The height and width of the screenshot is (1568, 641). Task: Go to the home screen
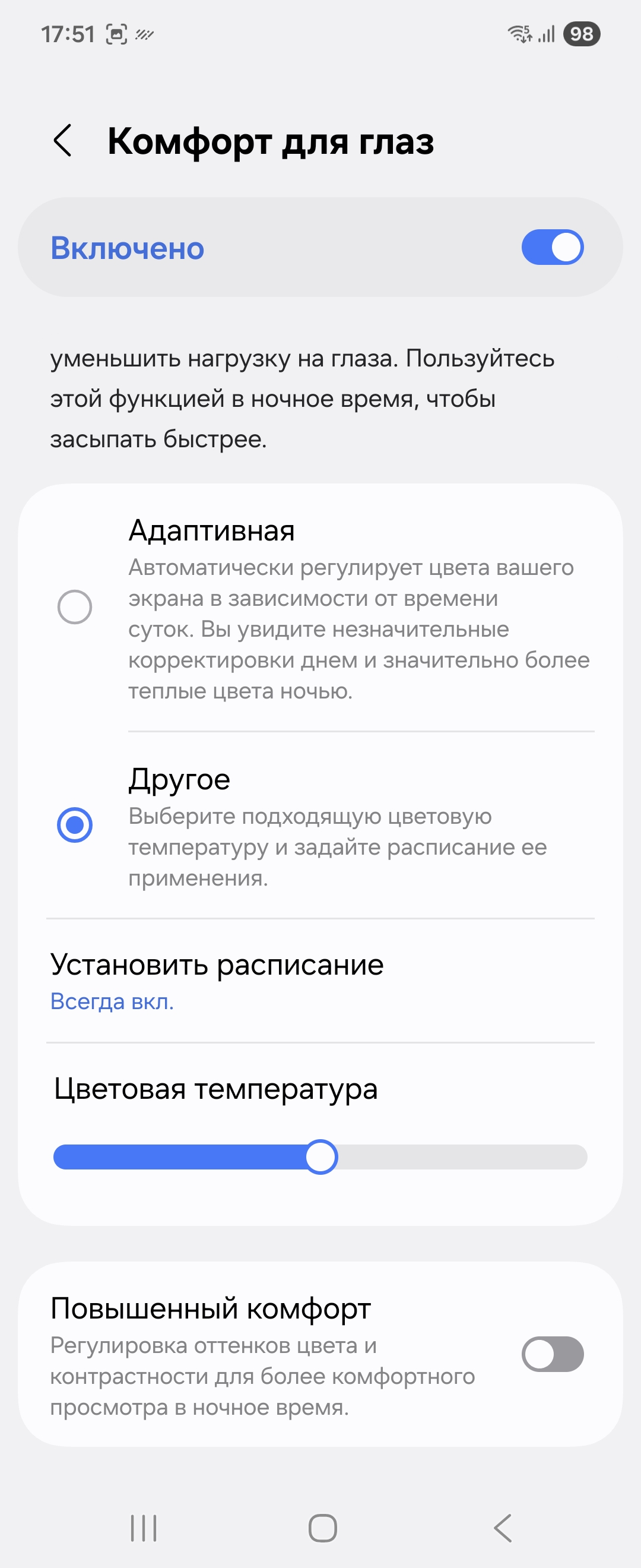(x=322, y=1528)
